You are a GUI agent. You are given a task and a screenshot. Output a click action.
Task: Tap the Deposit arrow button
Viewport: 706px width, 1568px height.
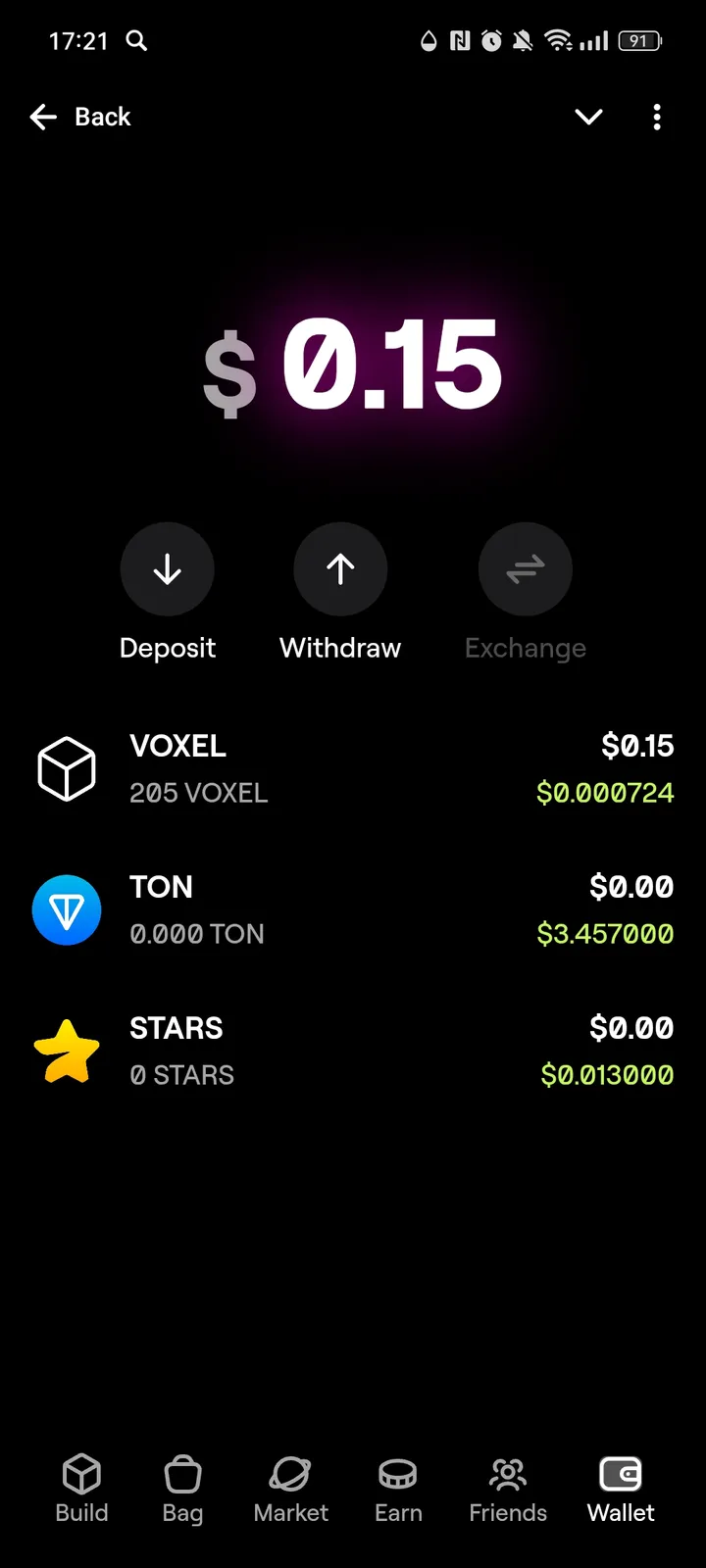click(167, 568)
